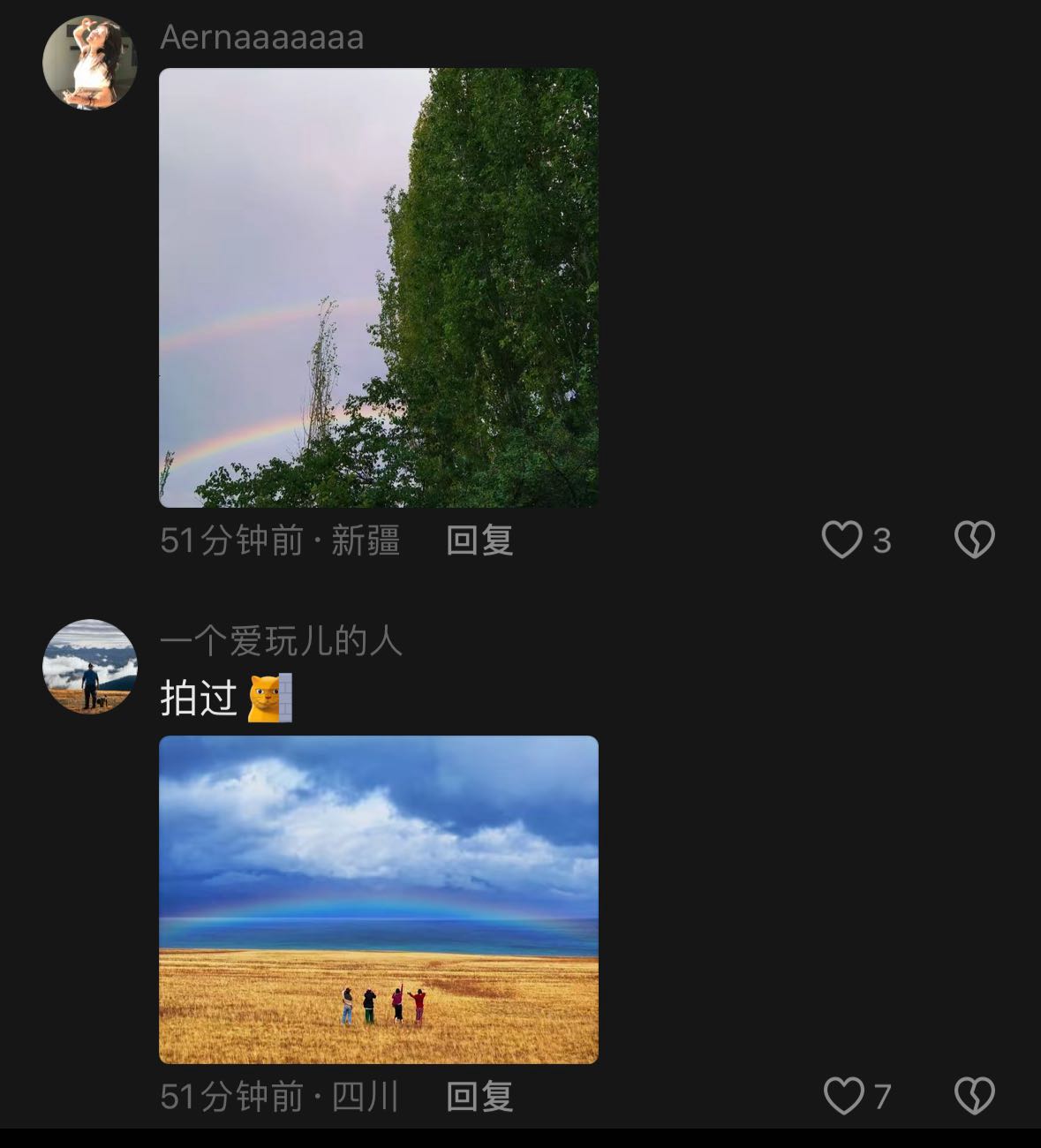The image size is (1041, 1148).
Task: View Aernaaaaaaa's double rainbow photo
Action: [x=379, y=288]
